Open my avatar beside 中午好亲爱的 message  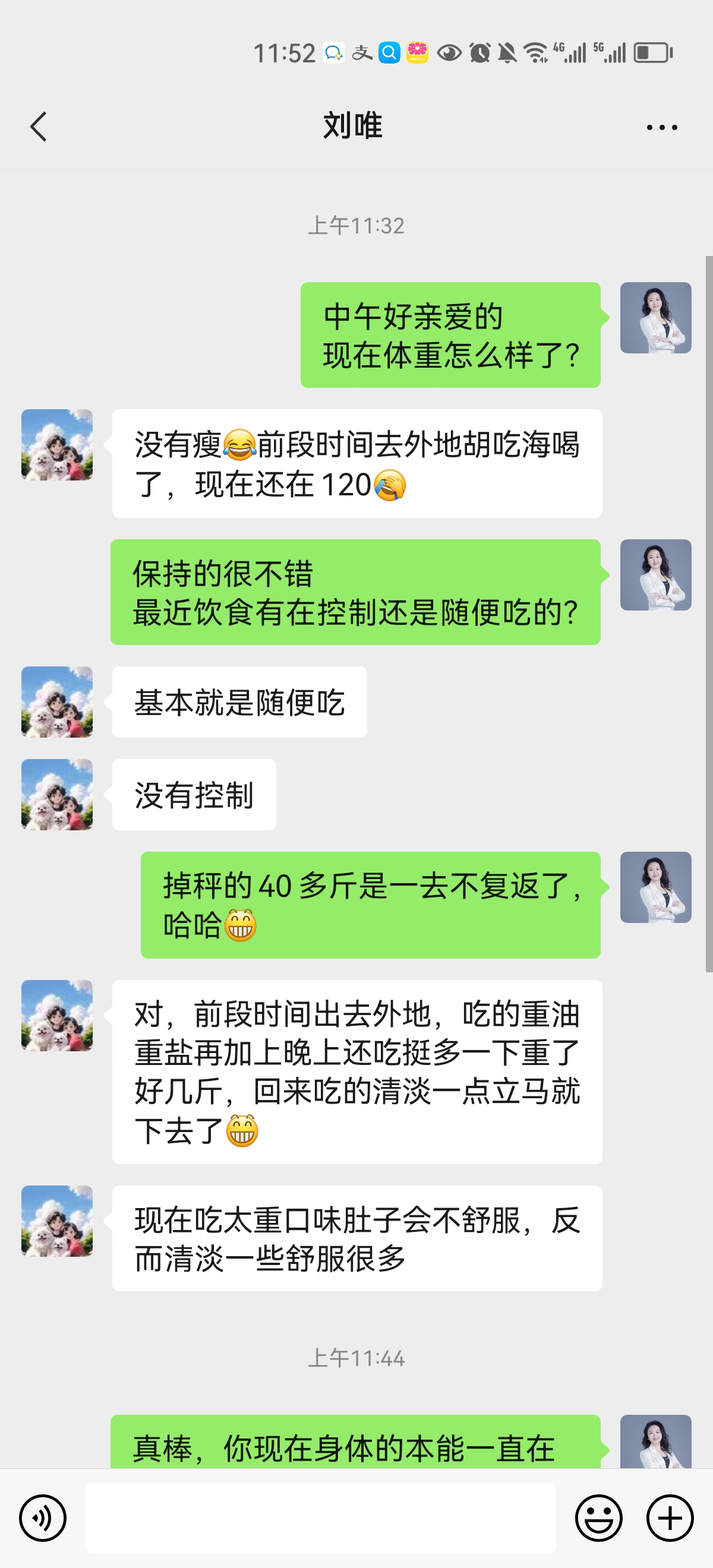point(655,318)
